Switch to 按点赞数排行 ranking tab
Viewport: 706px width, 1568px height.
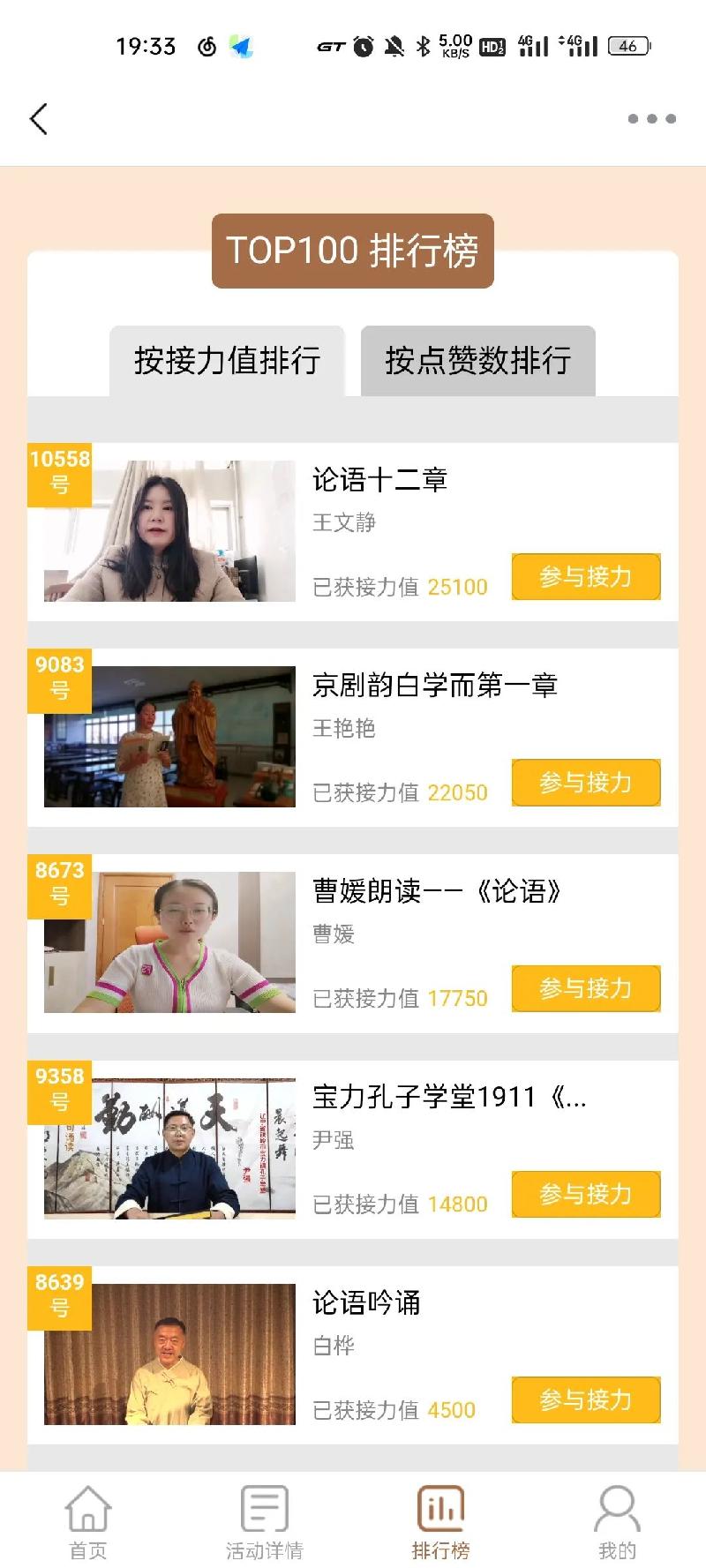pos(477,360)
